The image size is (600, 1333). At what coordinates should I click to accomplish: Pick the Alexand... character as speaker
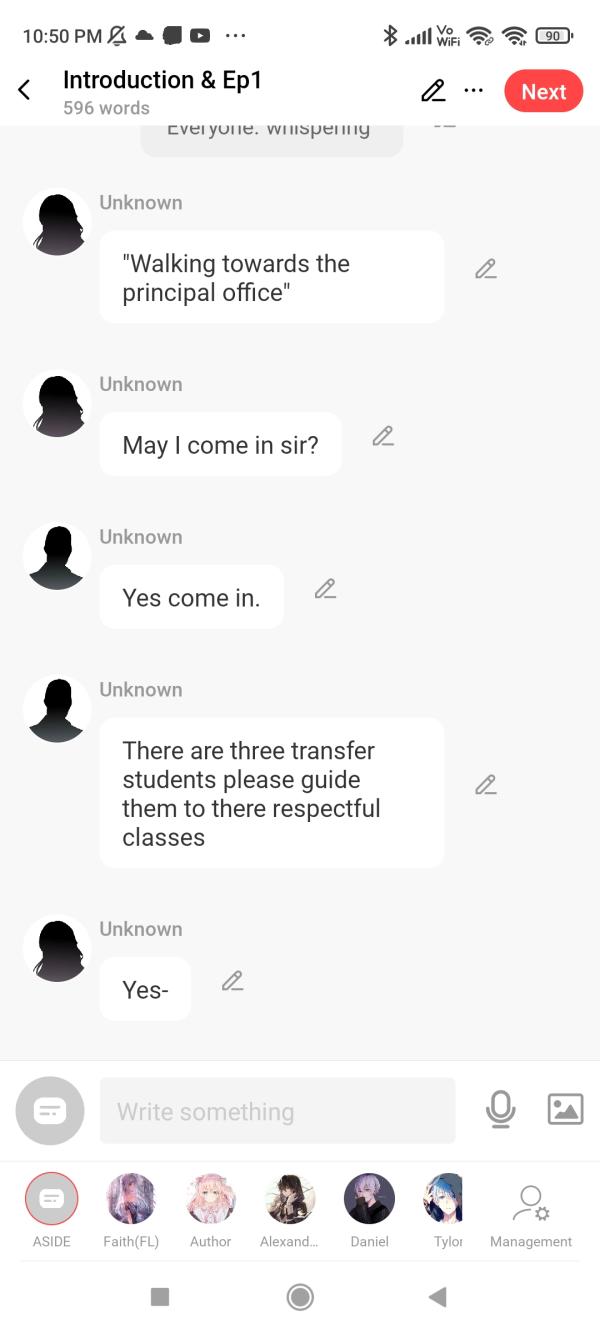coord(289,1198)
